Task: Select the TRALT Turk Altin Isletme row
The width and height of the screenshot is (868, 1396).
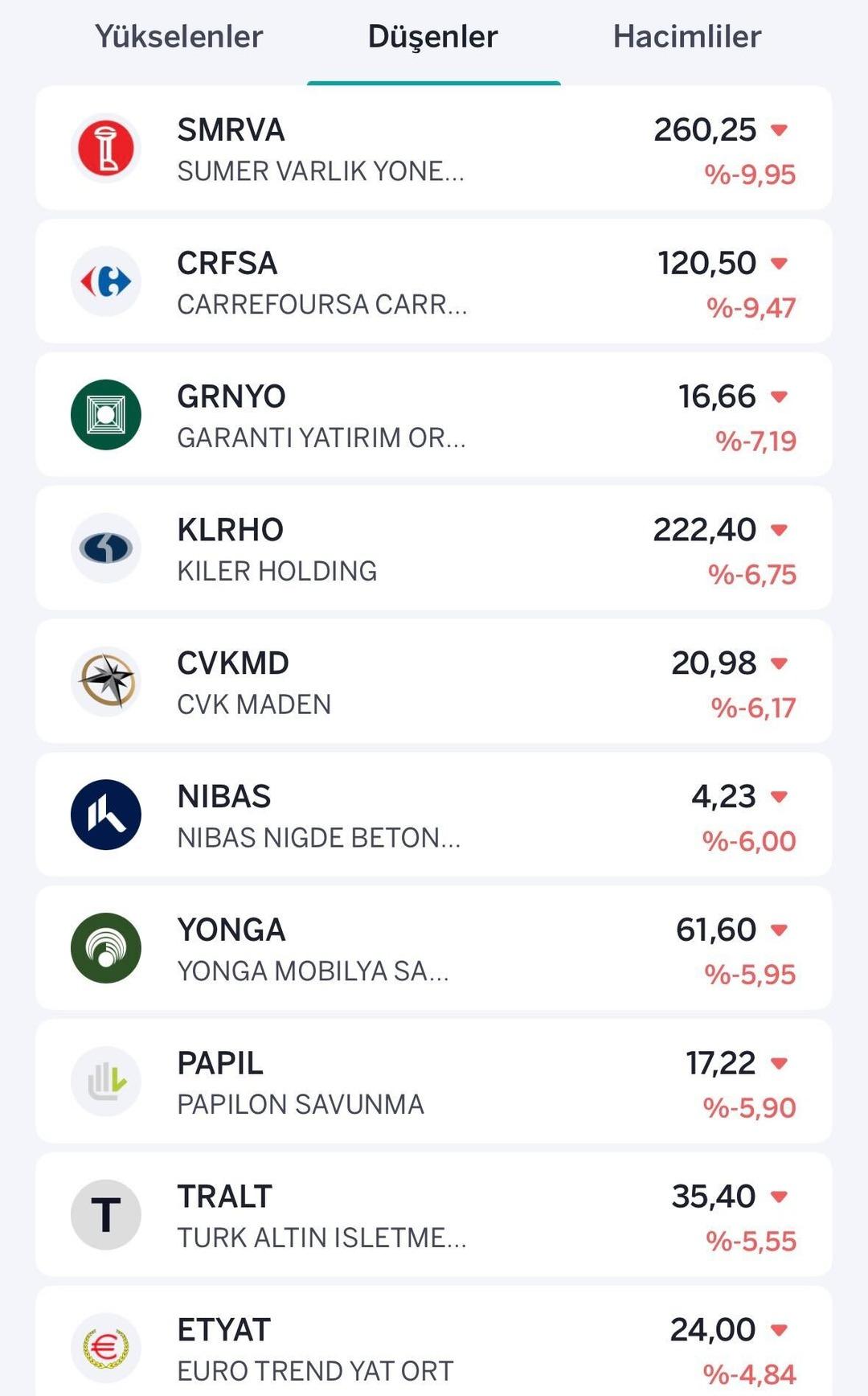Action: 434,1214
